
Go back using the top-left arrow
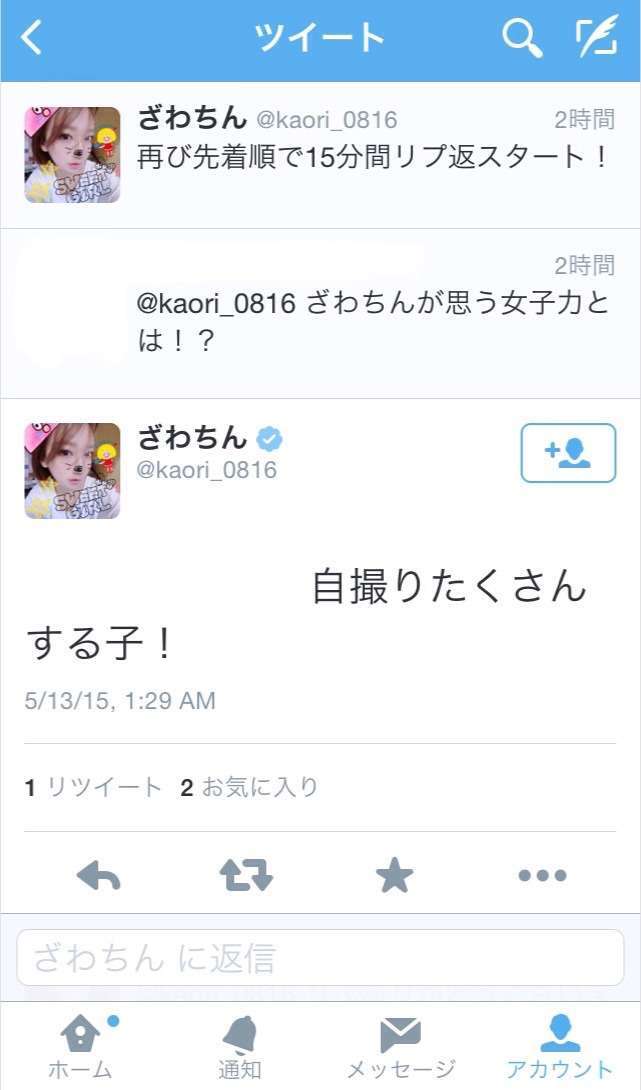[32, 39]
